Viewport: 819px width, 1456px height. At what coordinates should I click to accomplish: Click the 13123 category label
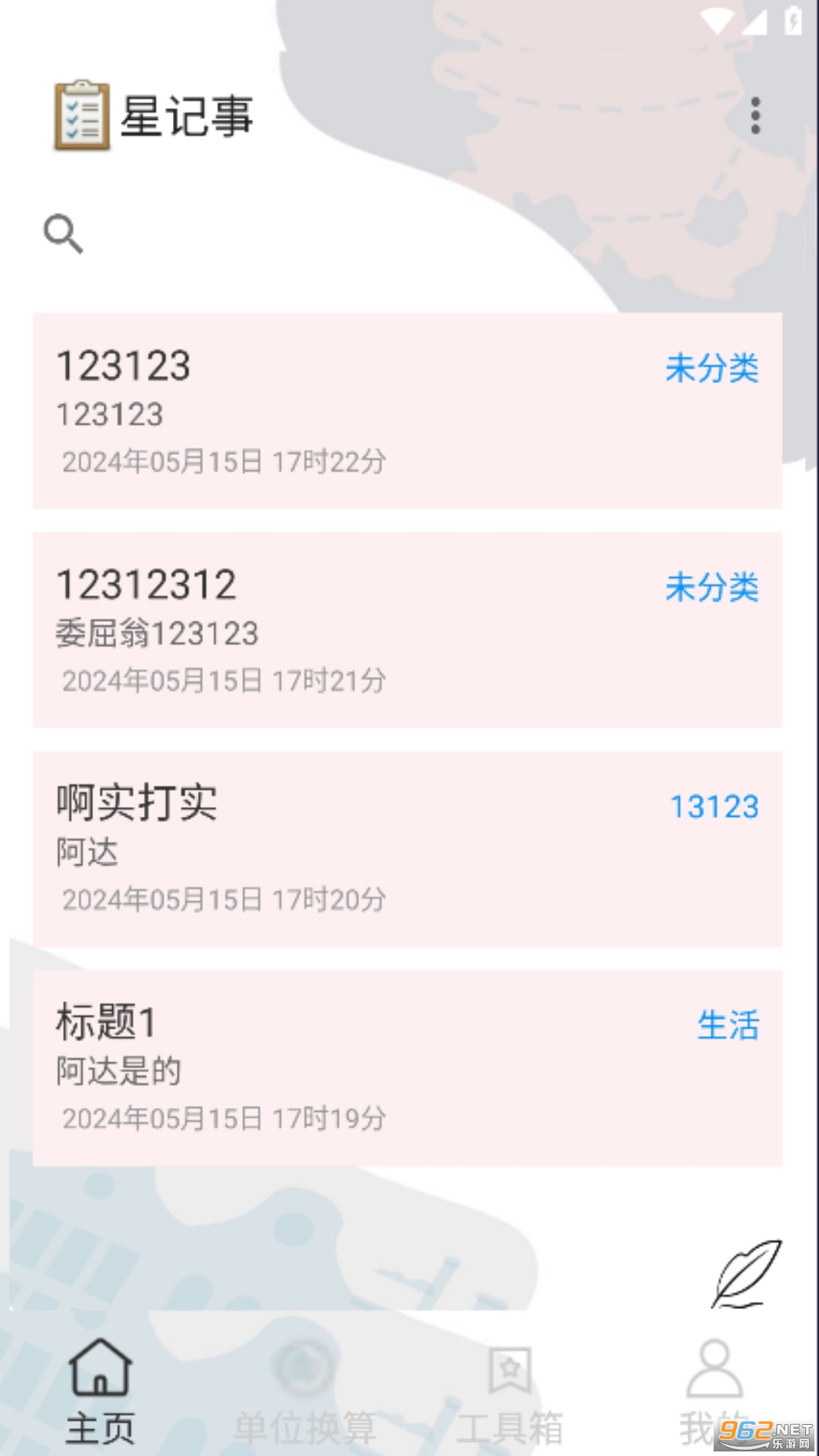(x=714, y=806)
